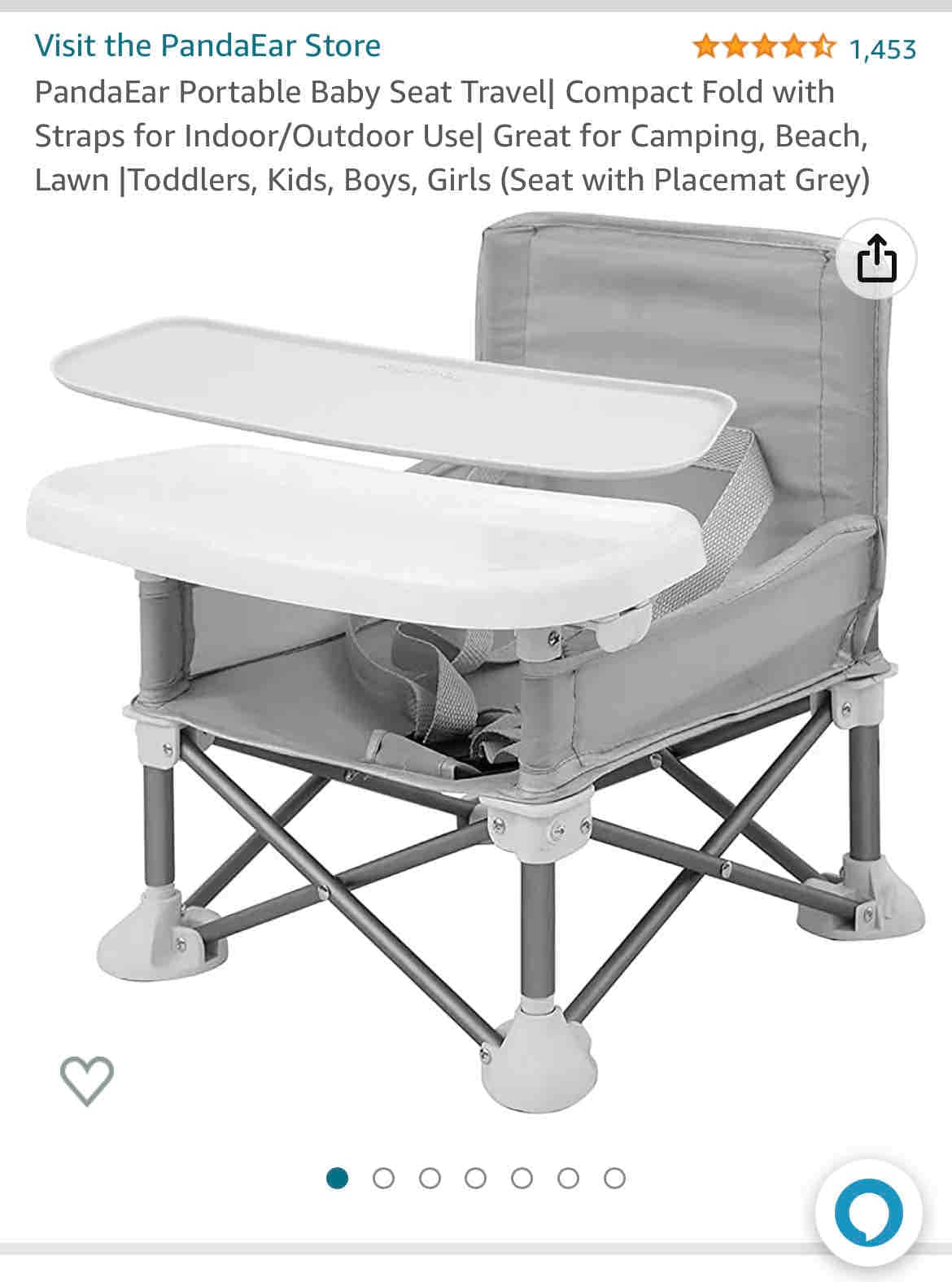Visit the PandaEar Store link
Image resolution: width=952 pixels, height=1282 pixels.
coord(207,46)
